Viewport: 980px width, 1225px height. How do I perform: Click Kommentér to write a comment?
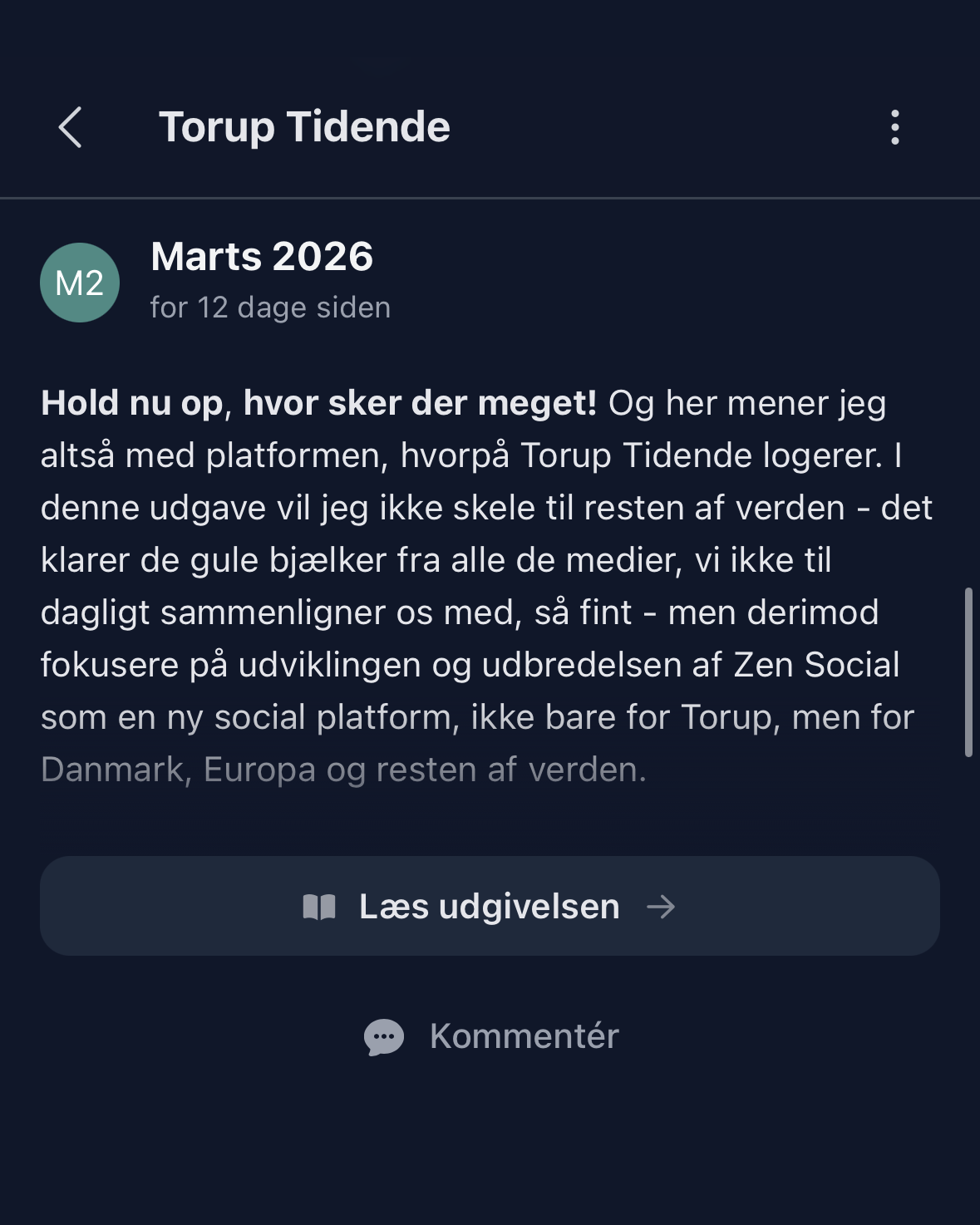coord(523,1036)
